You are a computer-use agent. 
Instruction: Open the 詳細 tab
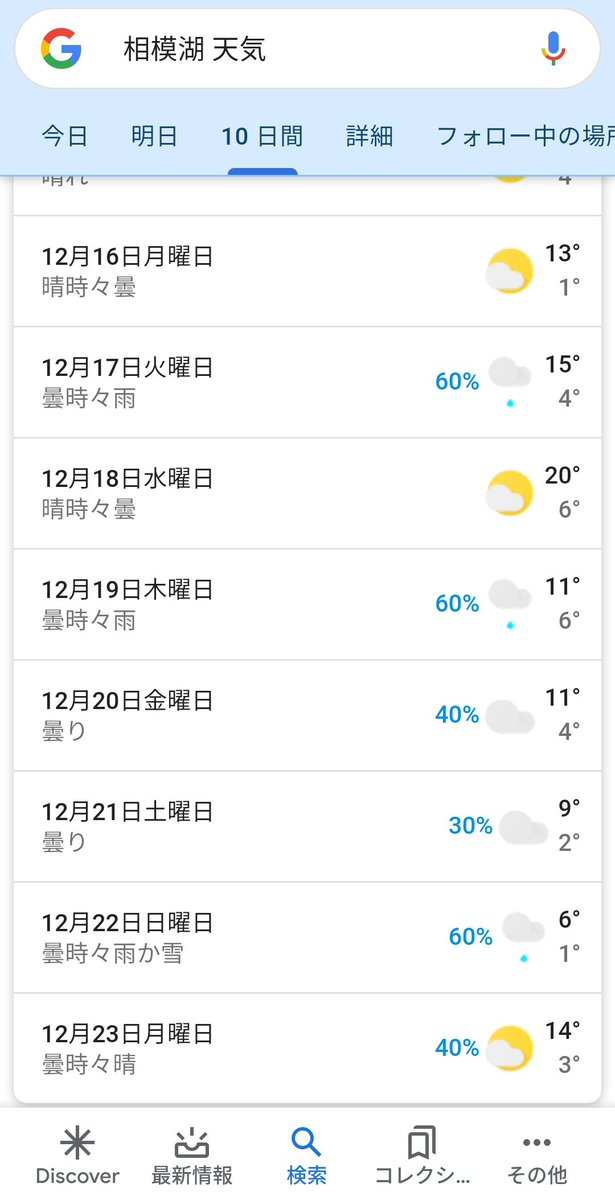(370, 136)
